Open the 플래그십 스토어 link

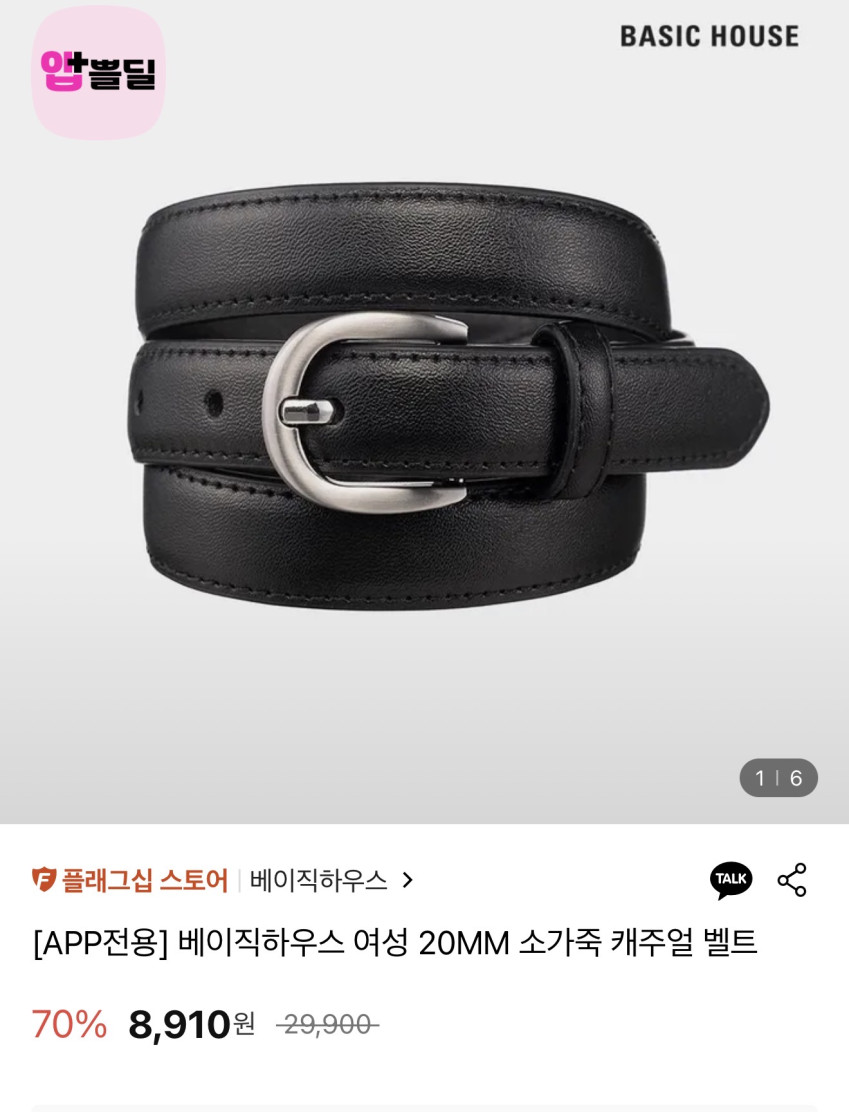pyautogui.click(x=131, y=880)
